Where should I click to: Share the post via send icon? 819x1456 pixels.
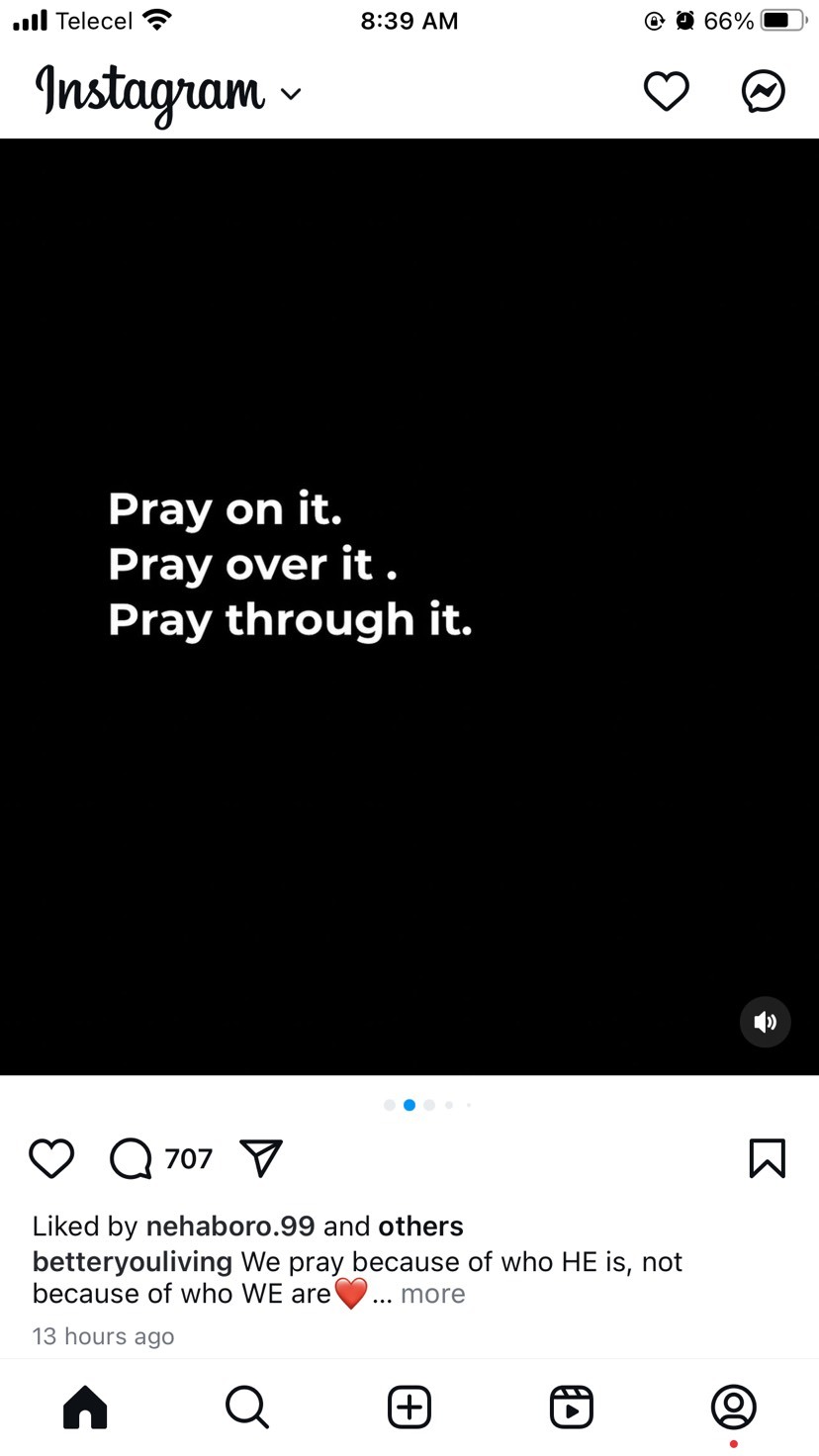coord(261,1158)
